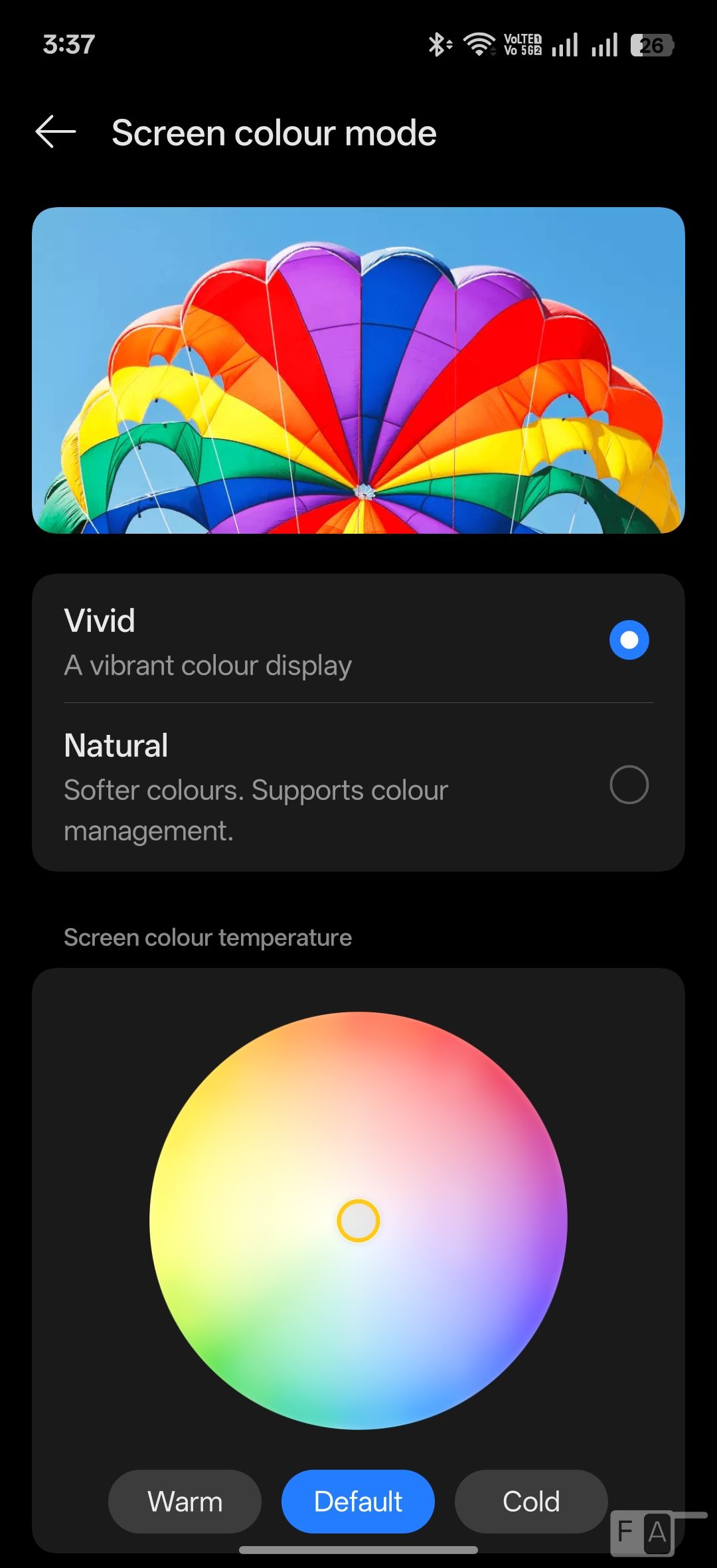Switch colour temperature to Cold
The width and height of the screenshot is (717, 1568).
530,1502
